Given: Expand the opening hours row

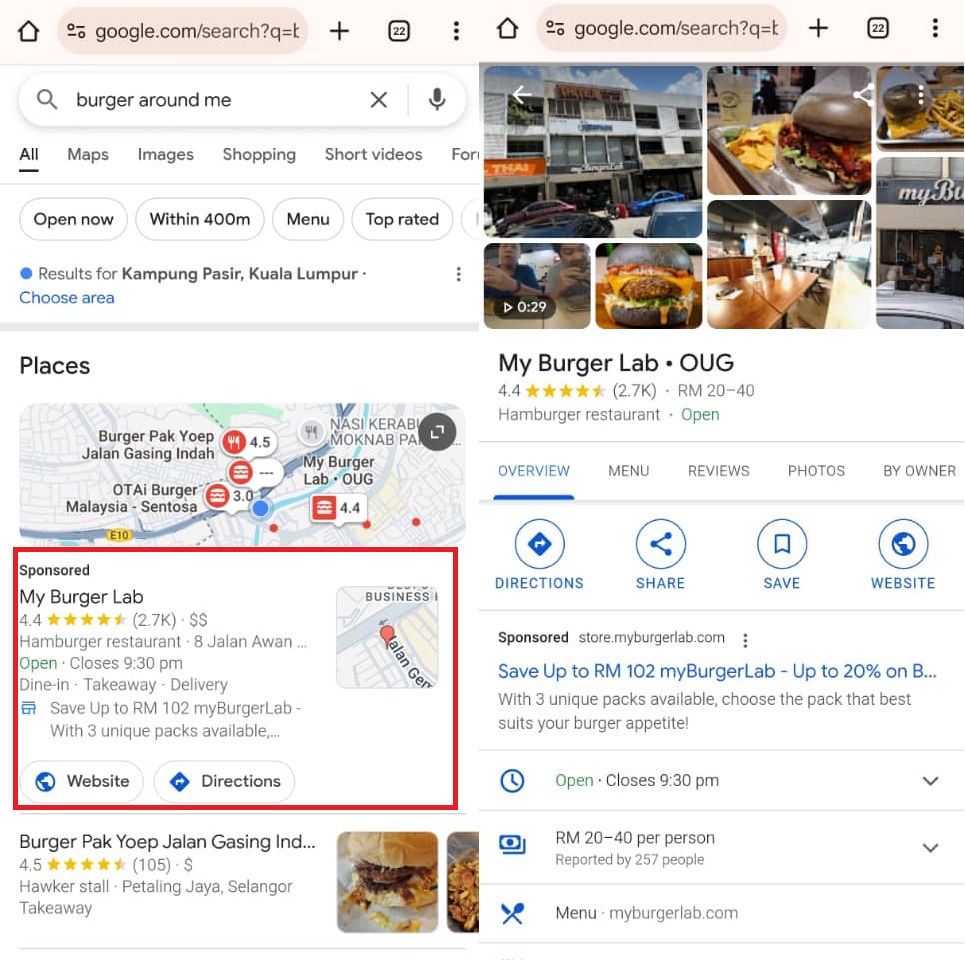Looking at the screenshot, I should 930,781.
